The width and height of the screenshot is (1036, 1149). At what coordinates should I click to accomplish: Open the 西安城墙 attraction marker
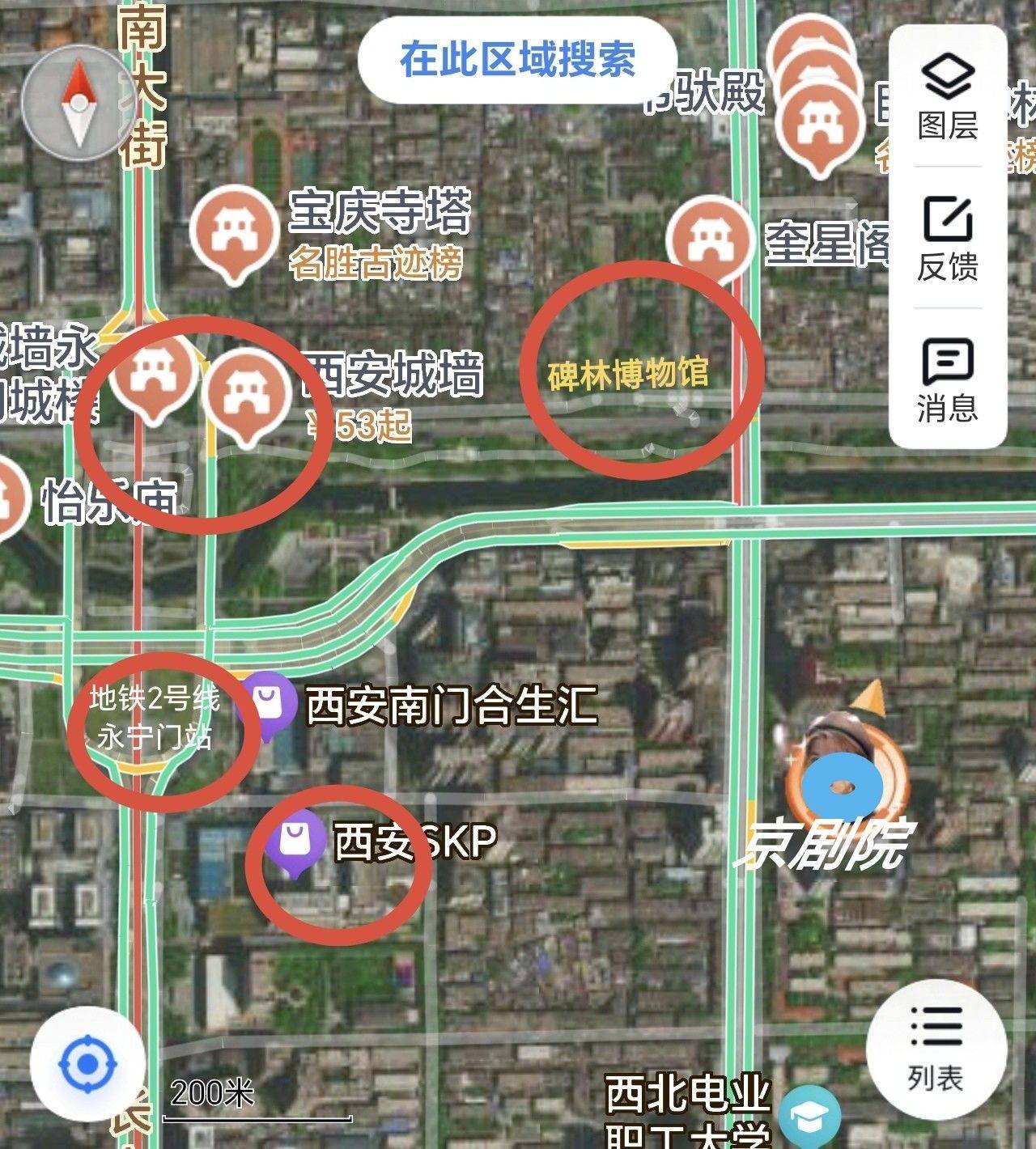246,392
